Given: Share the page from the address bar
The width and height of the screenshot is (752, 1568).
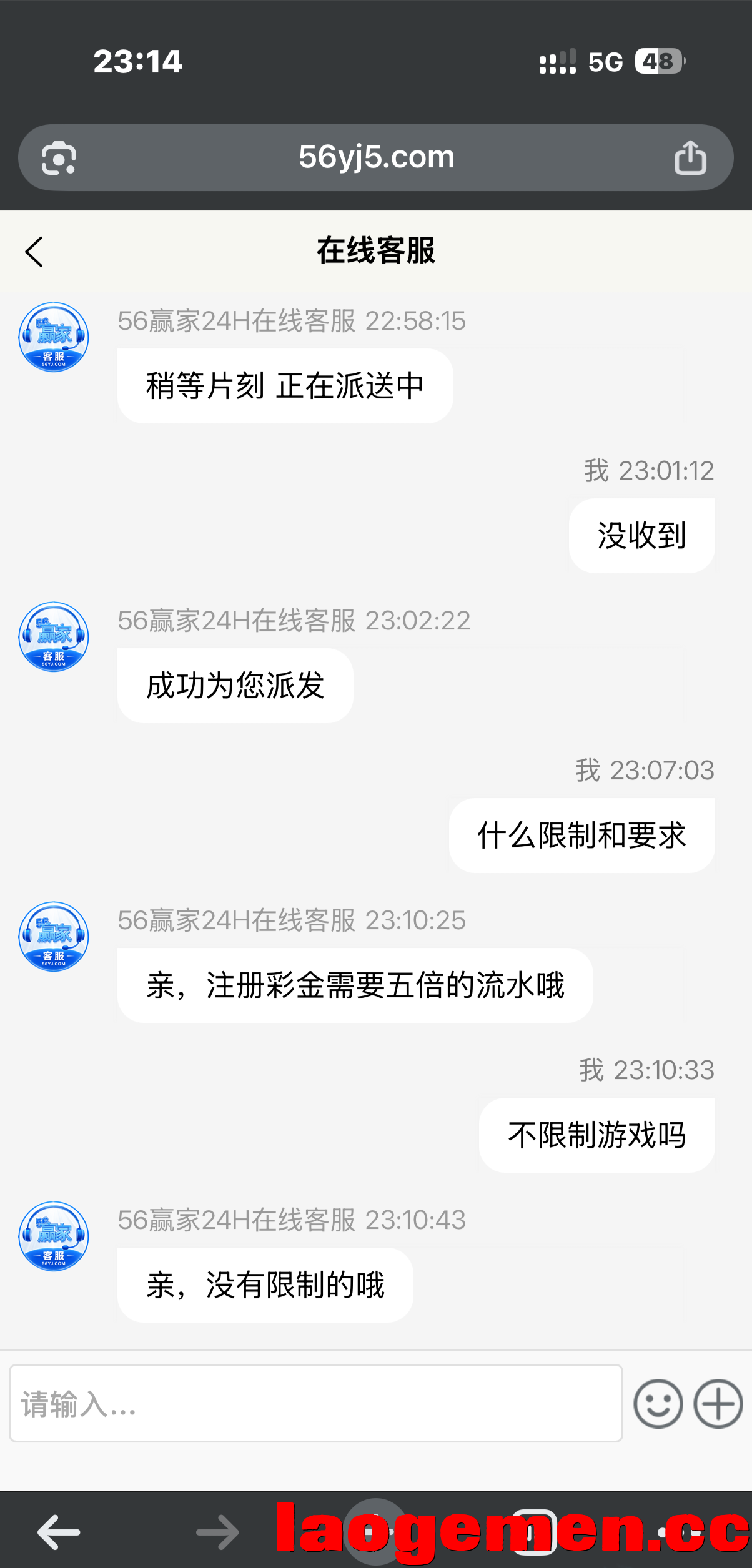Looking at the screenshot, I should 690,157.
